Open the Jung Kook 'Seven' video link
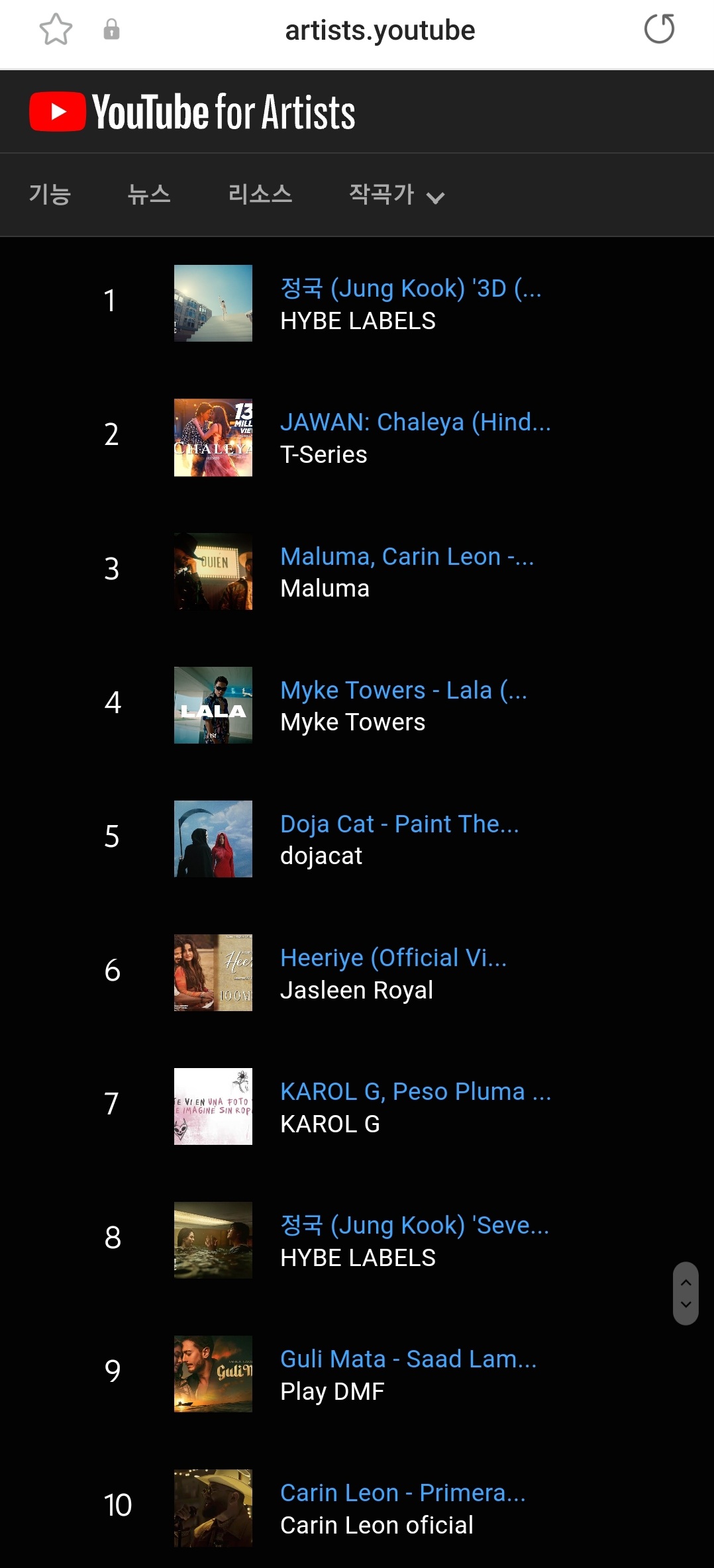Screen dimensions: 714x1568 tap(415, 1225)
